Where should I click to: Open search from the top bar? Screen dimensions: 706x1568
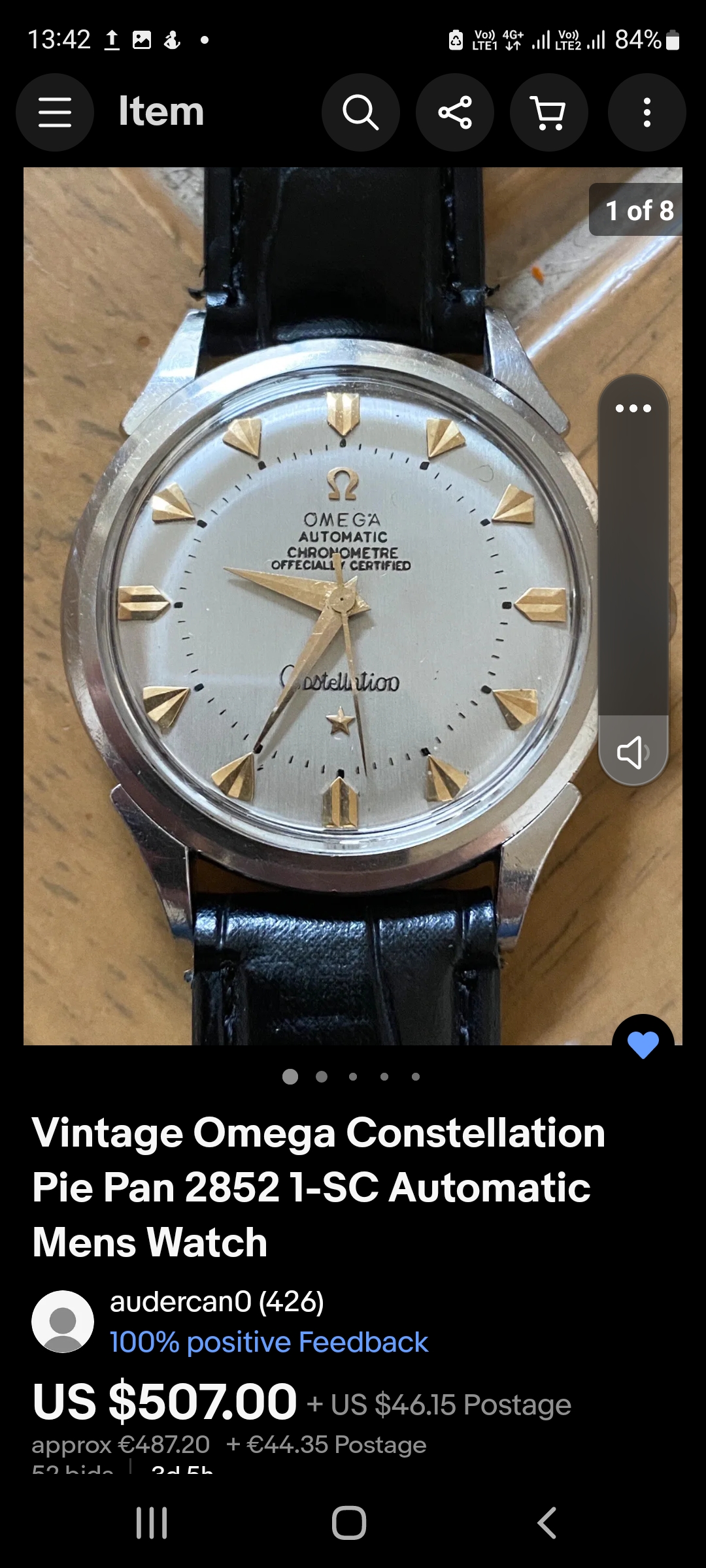pyautogui.click(x=360, y=112)
